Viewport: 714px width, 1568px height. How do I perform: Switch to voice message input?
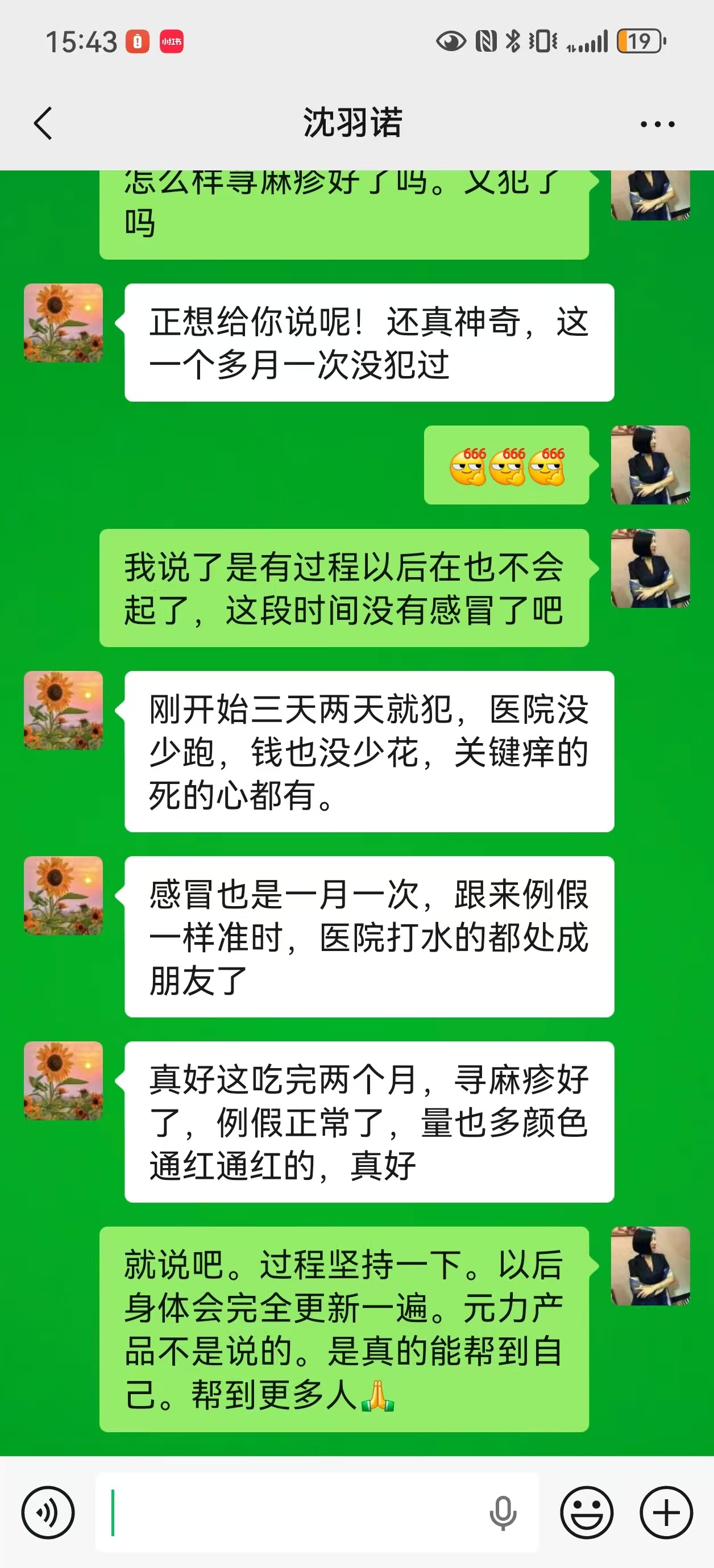point(48,1512)
